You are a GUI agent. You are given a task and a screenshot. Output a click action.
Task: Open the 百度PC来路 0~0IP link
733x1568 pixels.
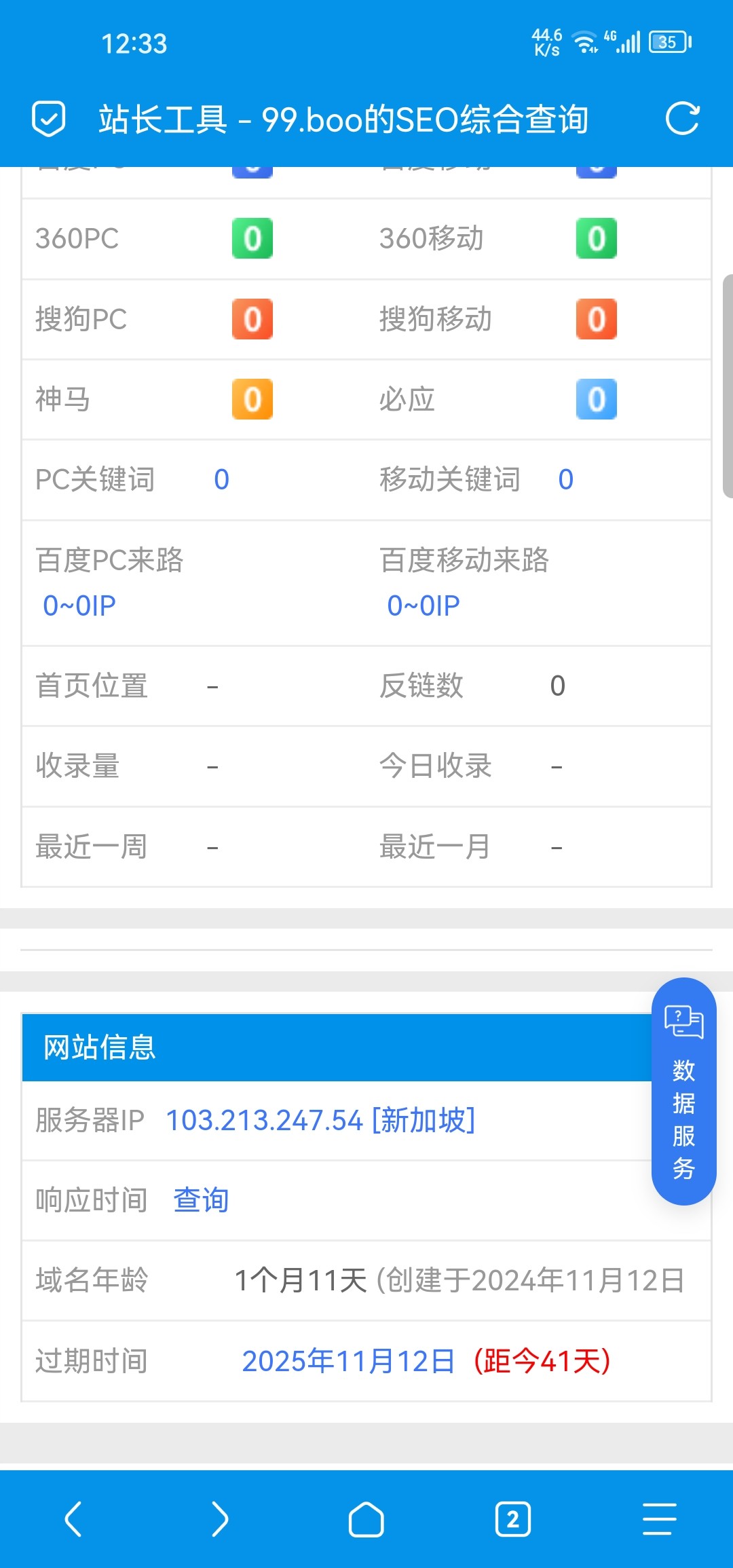coord(79,605)
